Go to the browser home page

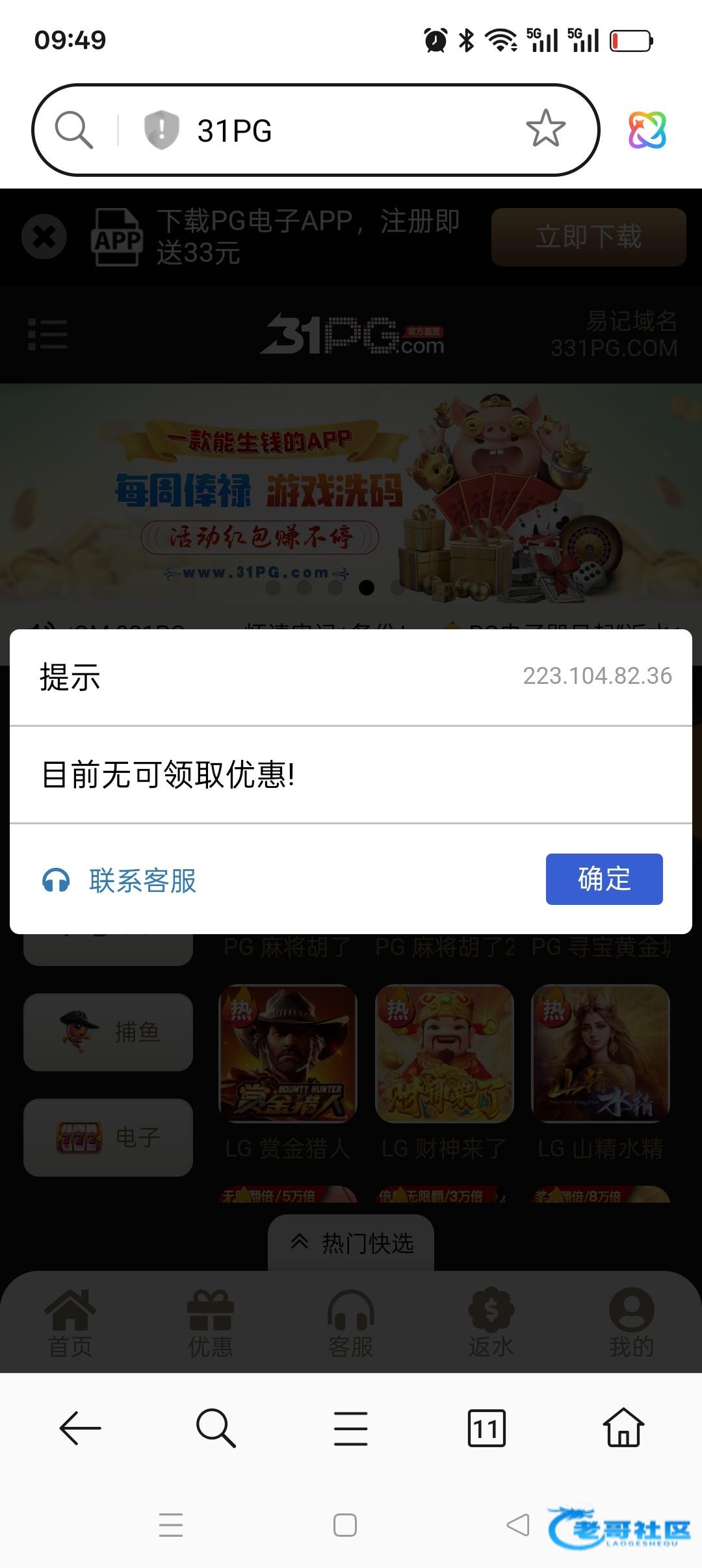coord(623,1428)
